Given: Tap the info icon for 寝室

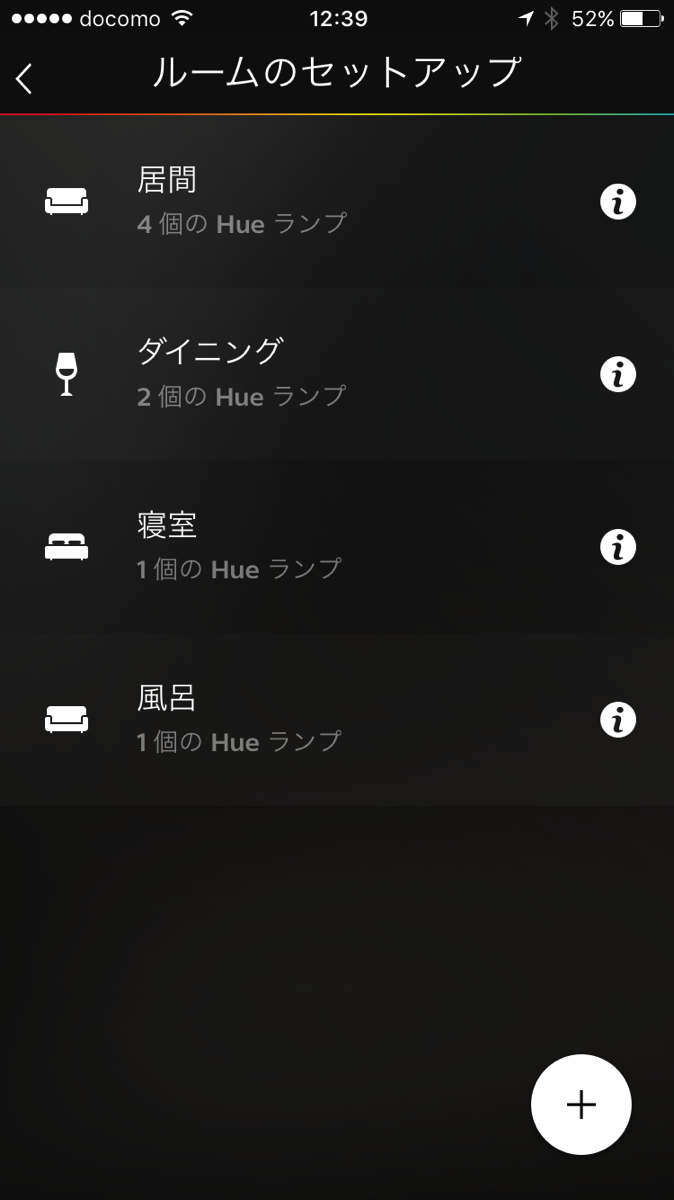Looking at the screenshot, I should coord(618,547).
